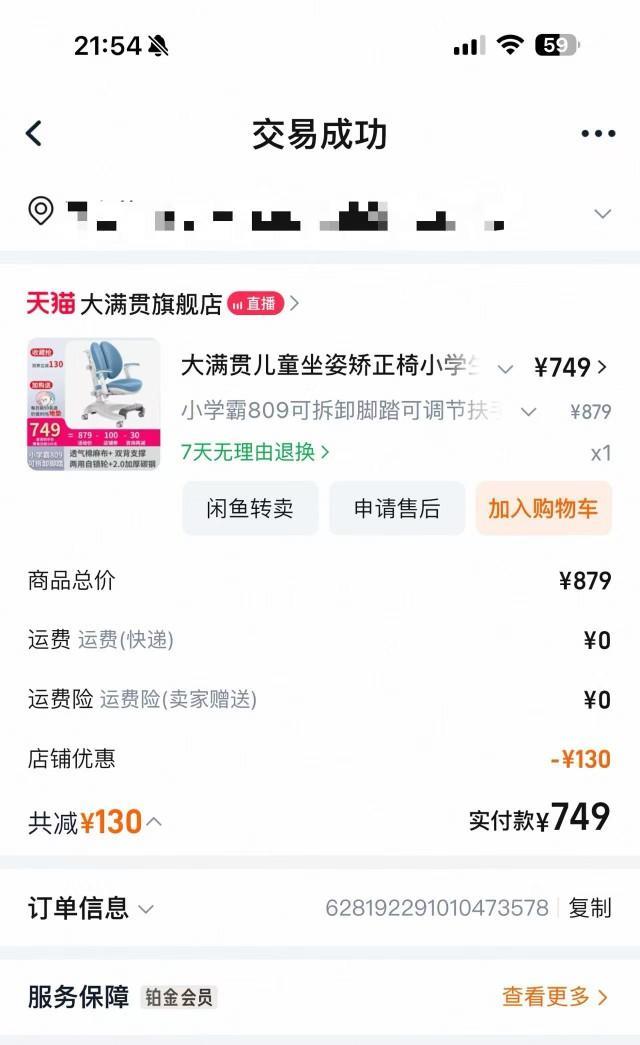Open the ¥749 price details arrow
The image size is (640, 1045).
[601, 367]
